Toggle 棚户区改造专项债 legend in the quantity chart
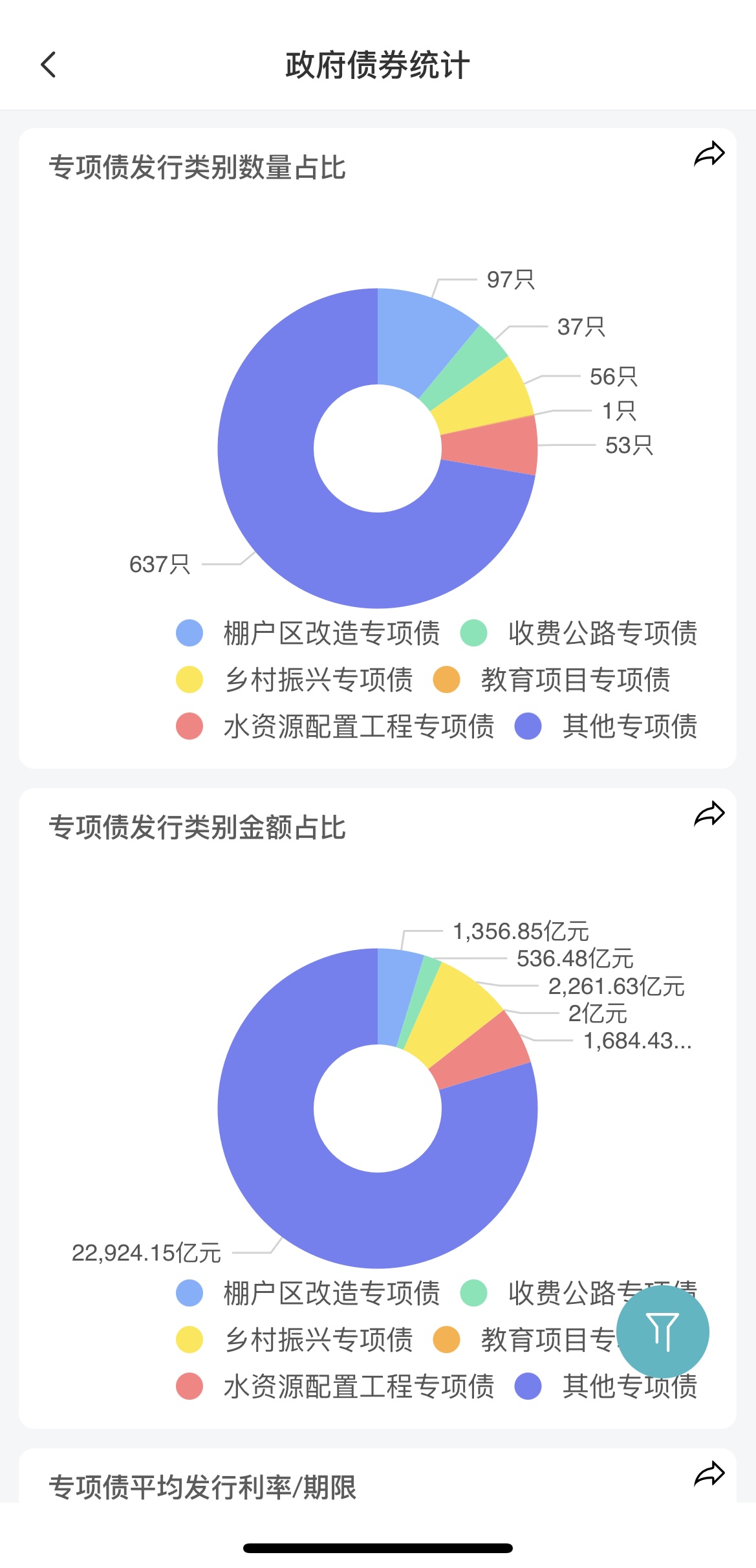The height and width of the screenshot is (1568, 756). tap(308, 633)
